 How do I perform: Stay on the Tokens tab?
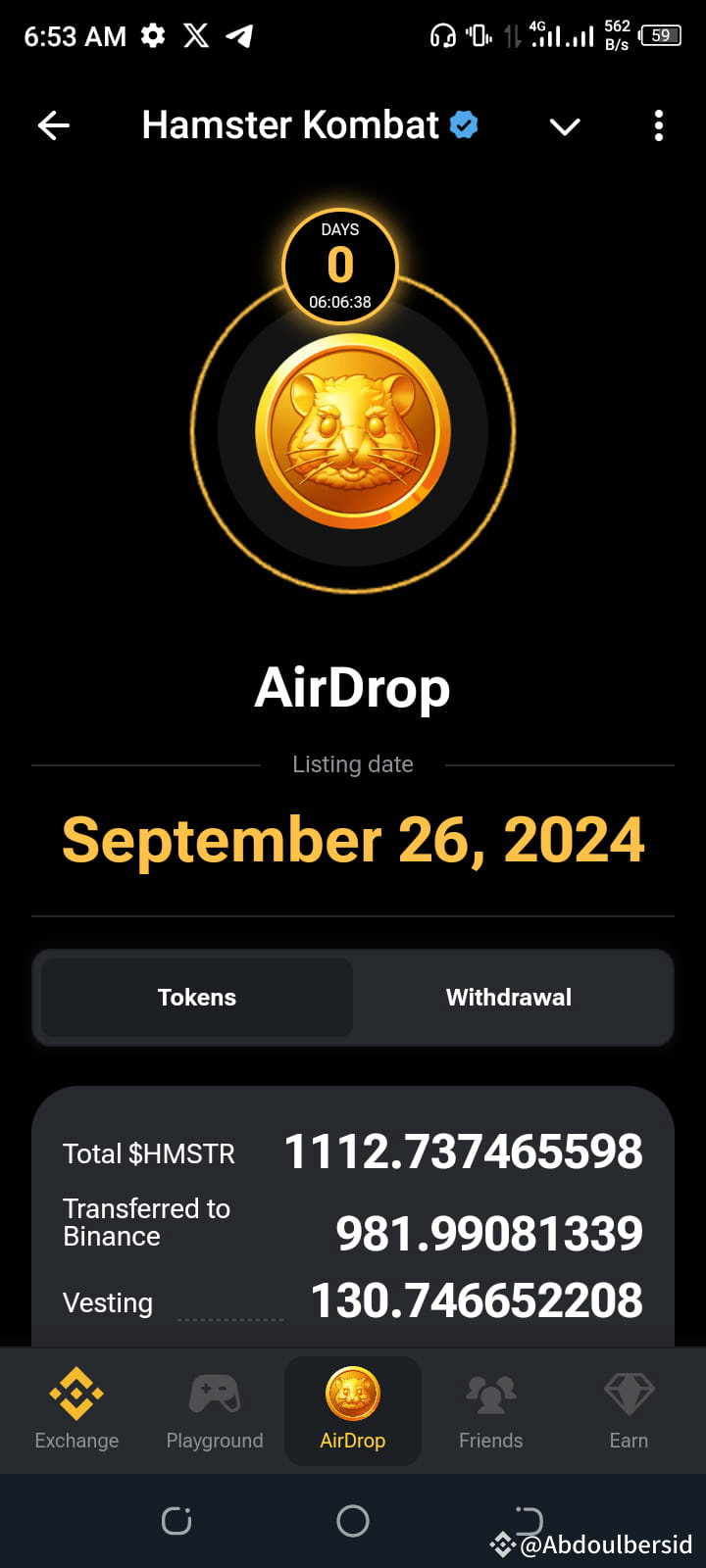[196, 997]
